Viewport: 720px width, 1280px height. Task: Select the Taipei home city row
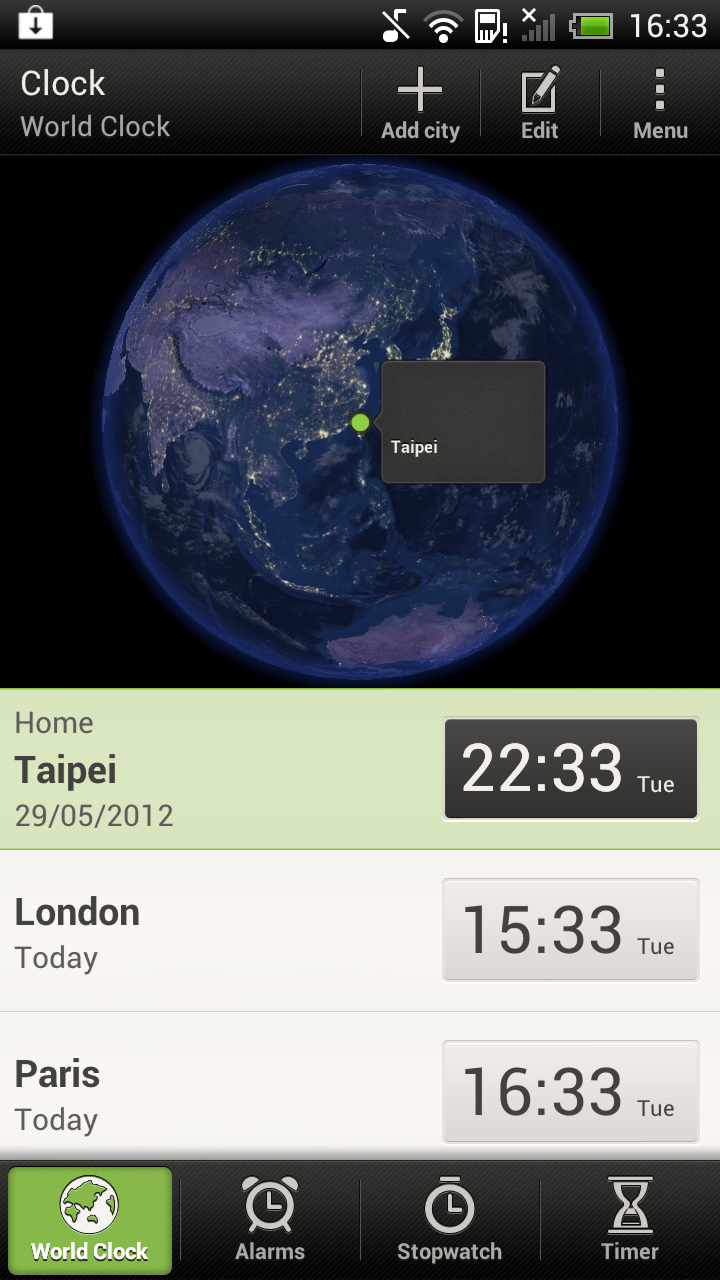pos(360,769)
